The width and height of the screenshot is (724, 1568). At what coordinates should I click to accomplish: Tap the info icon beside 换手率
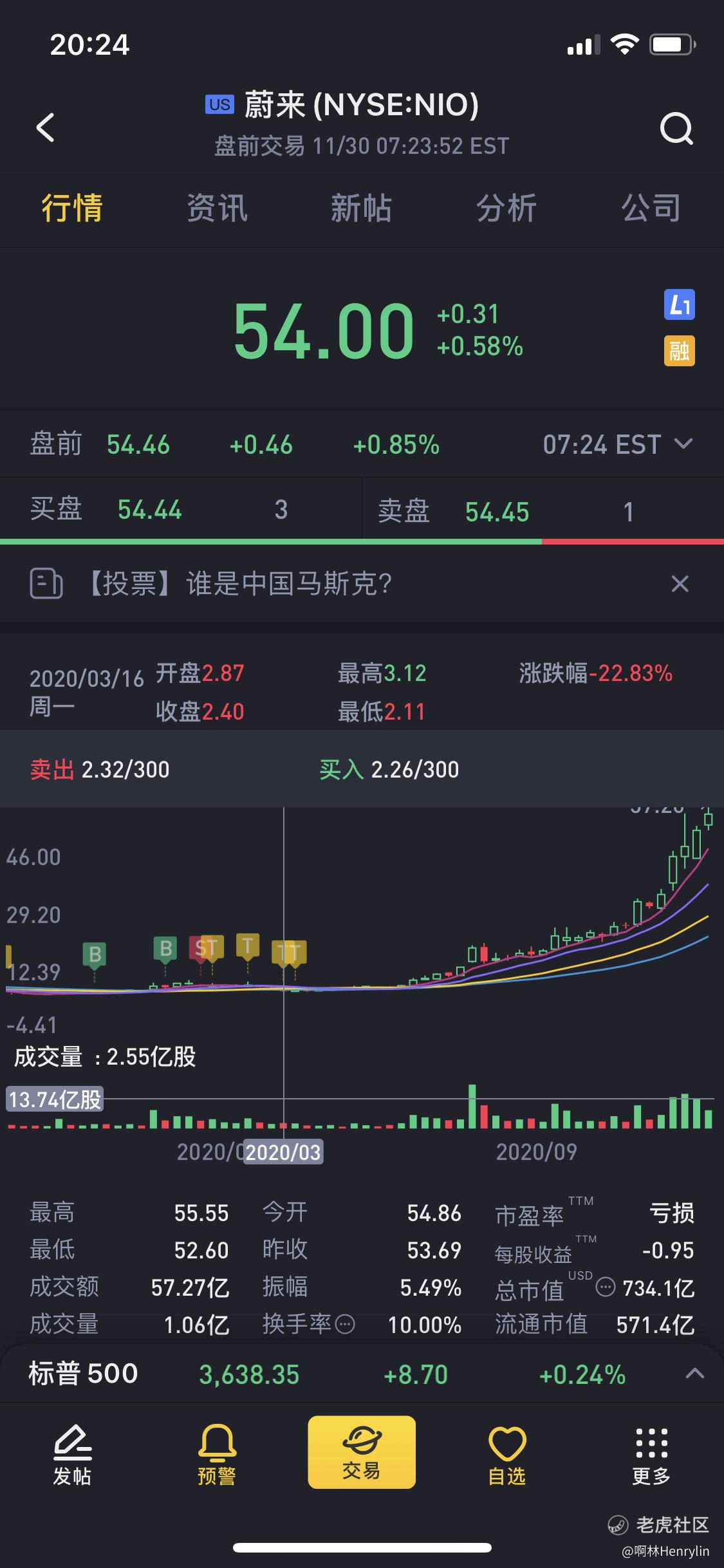tap(346, 1324)
